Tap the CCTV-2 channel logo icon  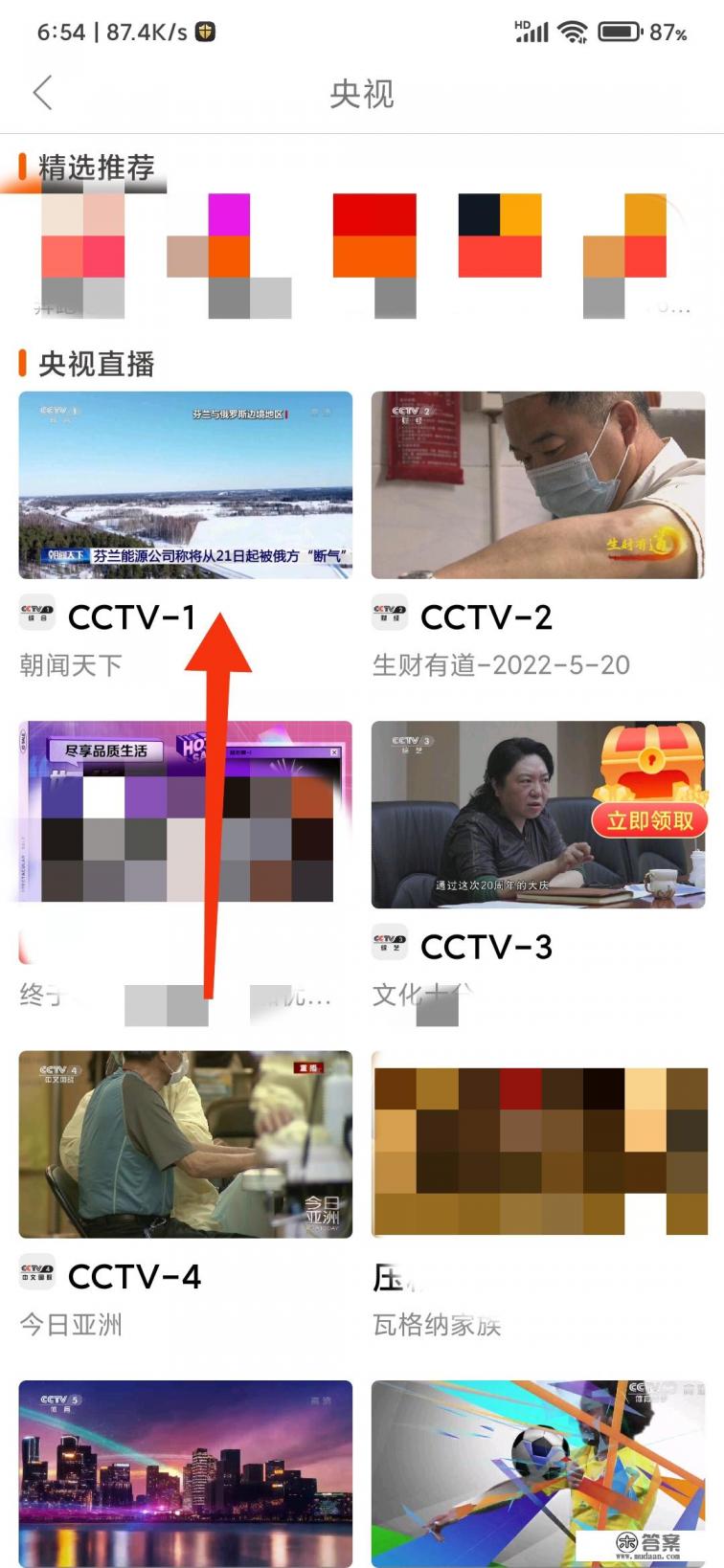click(x=389, y=614)
